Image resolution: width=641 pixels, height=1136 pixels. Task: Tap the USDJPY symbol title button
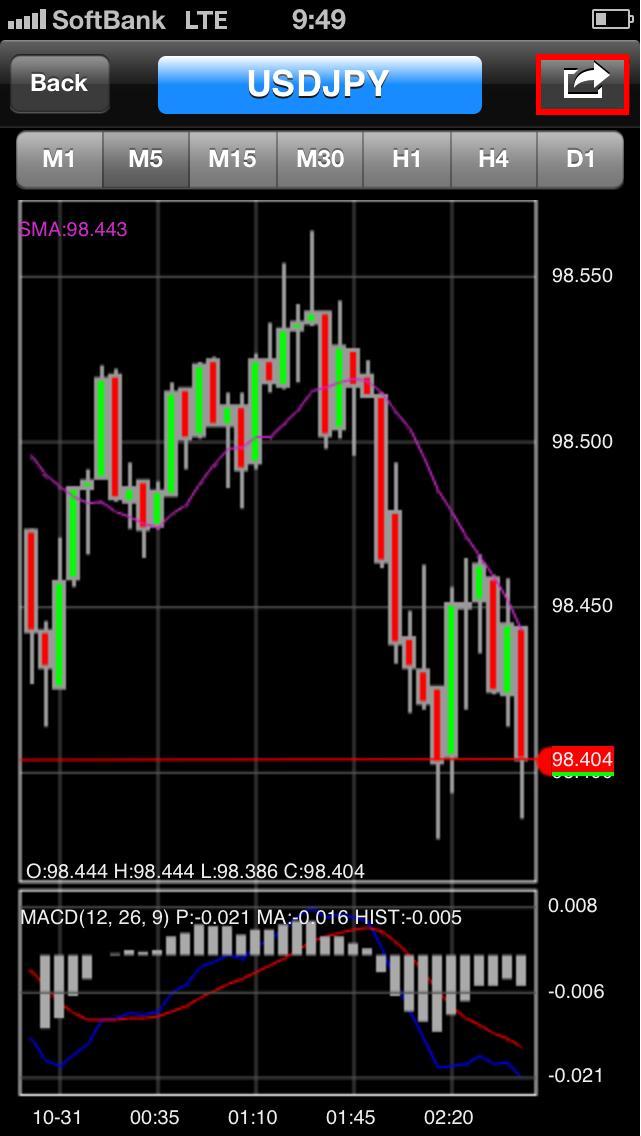(319, 85)
